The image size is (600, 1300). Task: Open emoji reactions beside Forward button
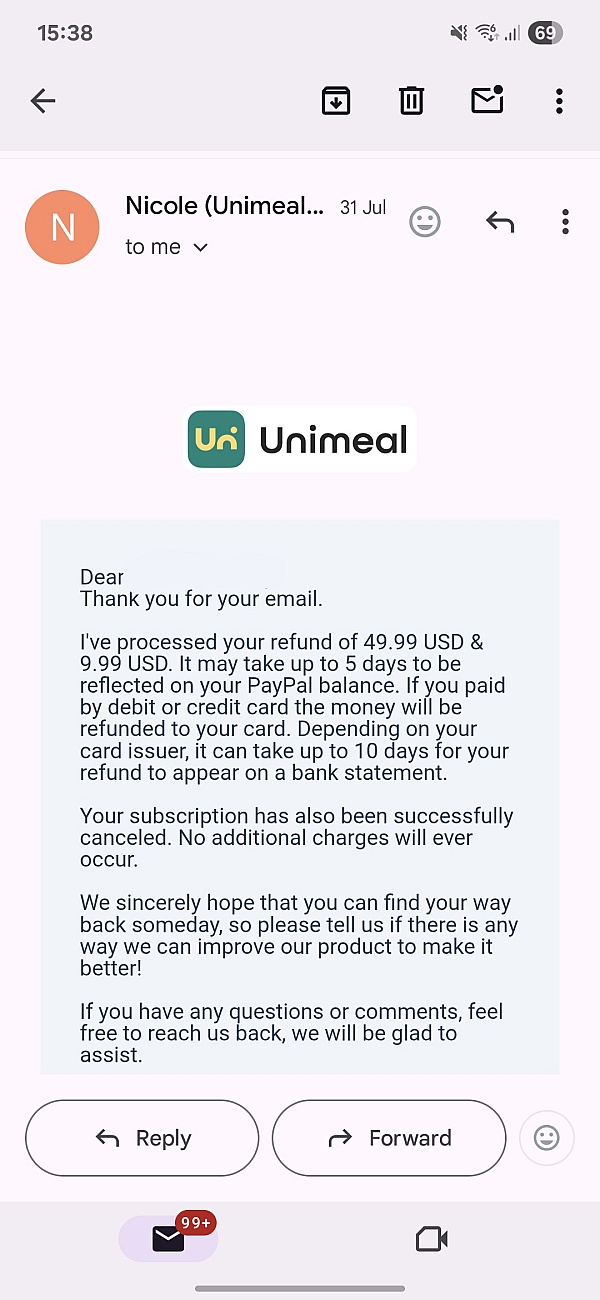pos(547,1138)
